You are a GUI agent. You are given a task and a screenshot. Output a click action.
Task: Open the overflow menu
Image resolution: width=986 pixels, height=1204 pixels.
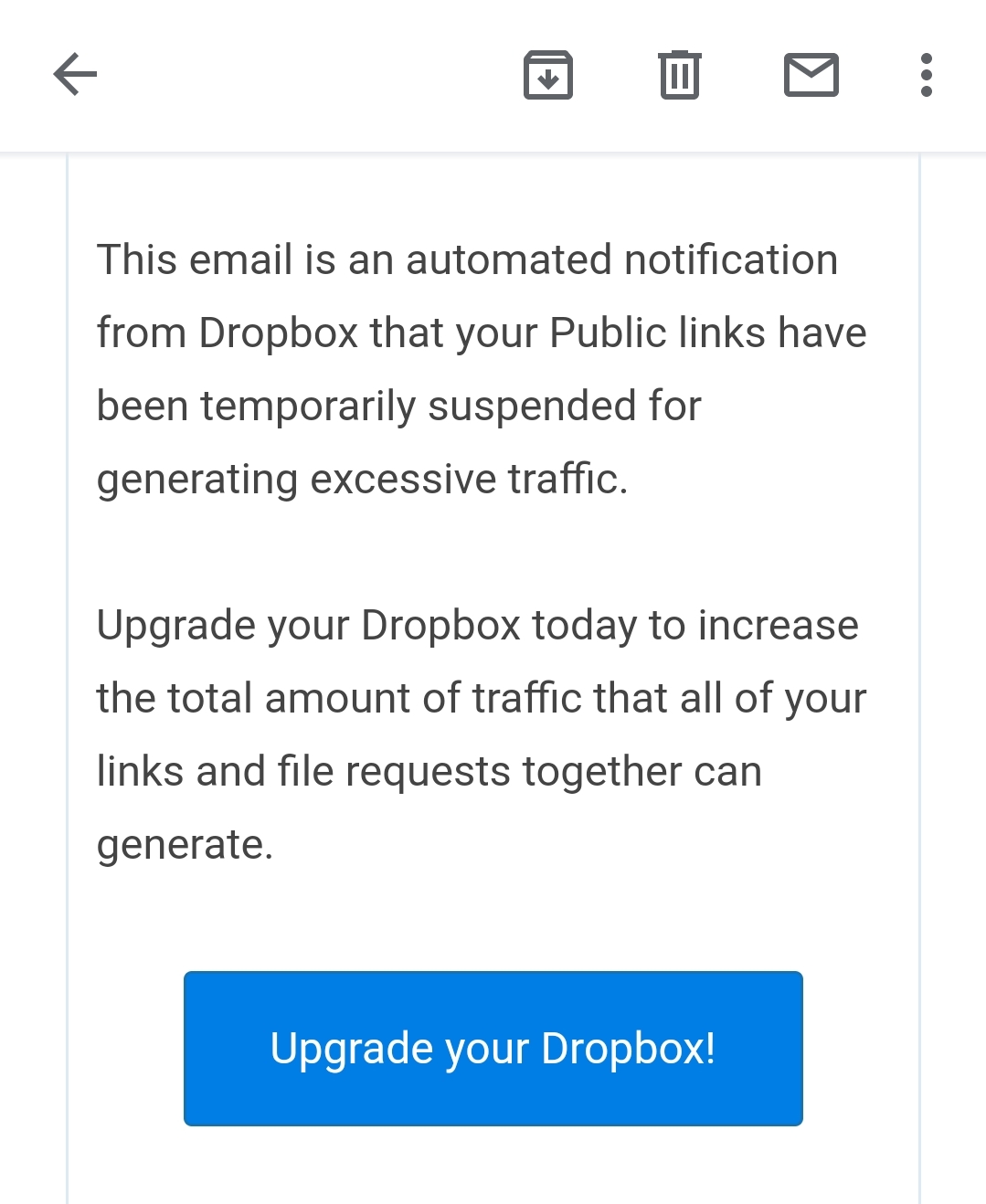point(926,75)
